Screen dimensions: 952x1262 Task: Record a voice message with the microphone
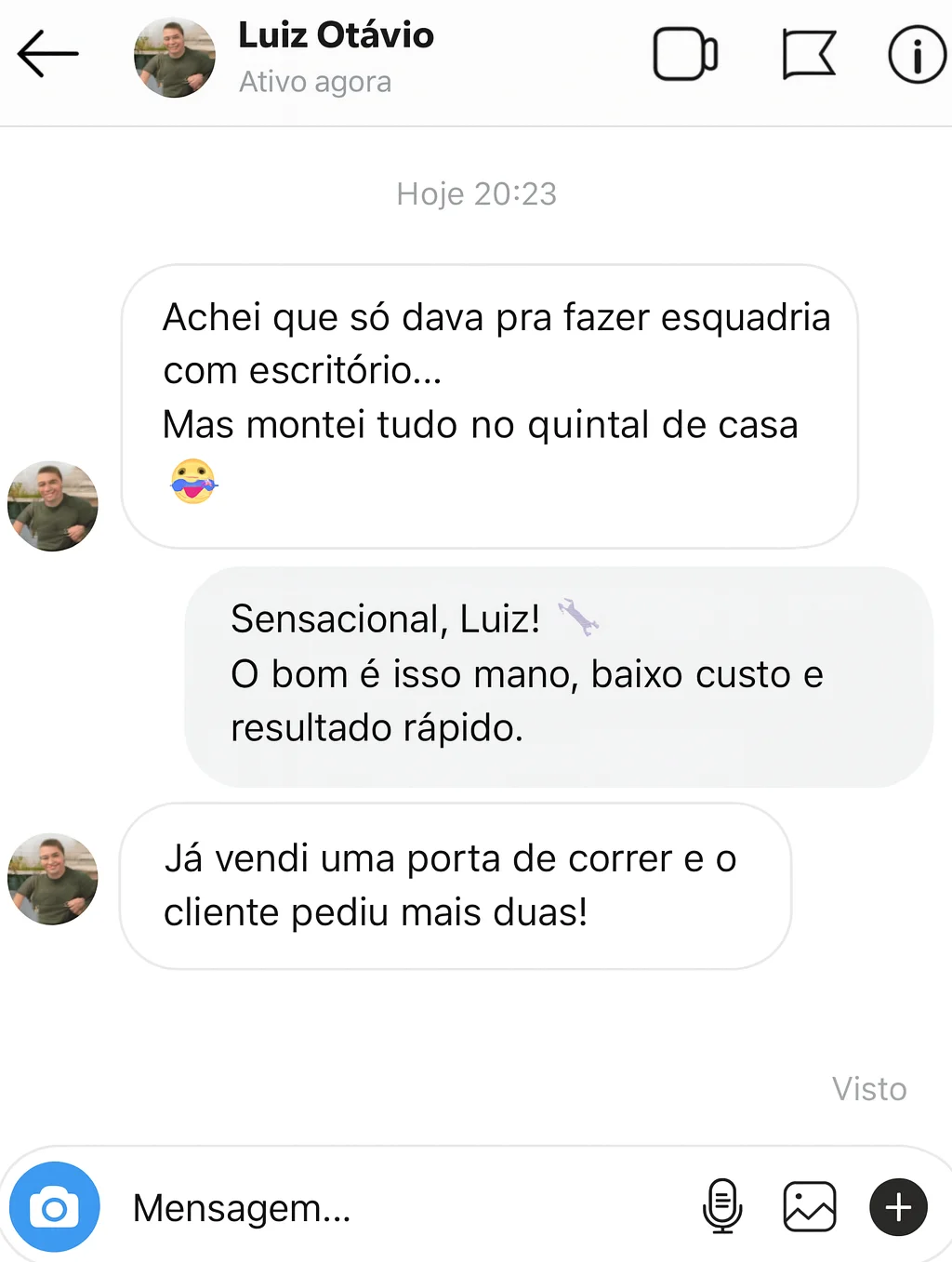(723, 1206)
